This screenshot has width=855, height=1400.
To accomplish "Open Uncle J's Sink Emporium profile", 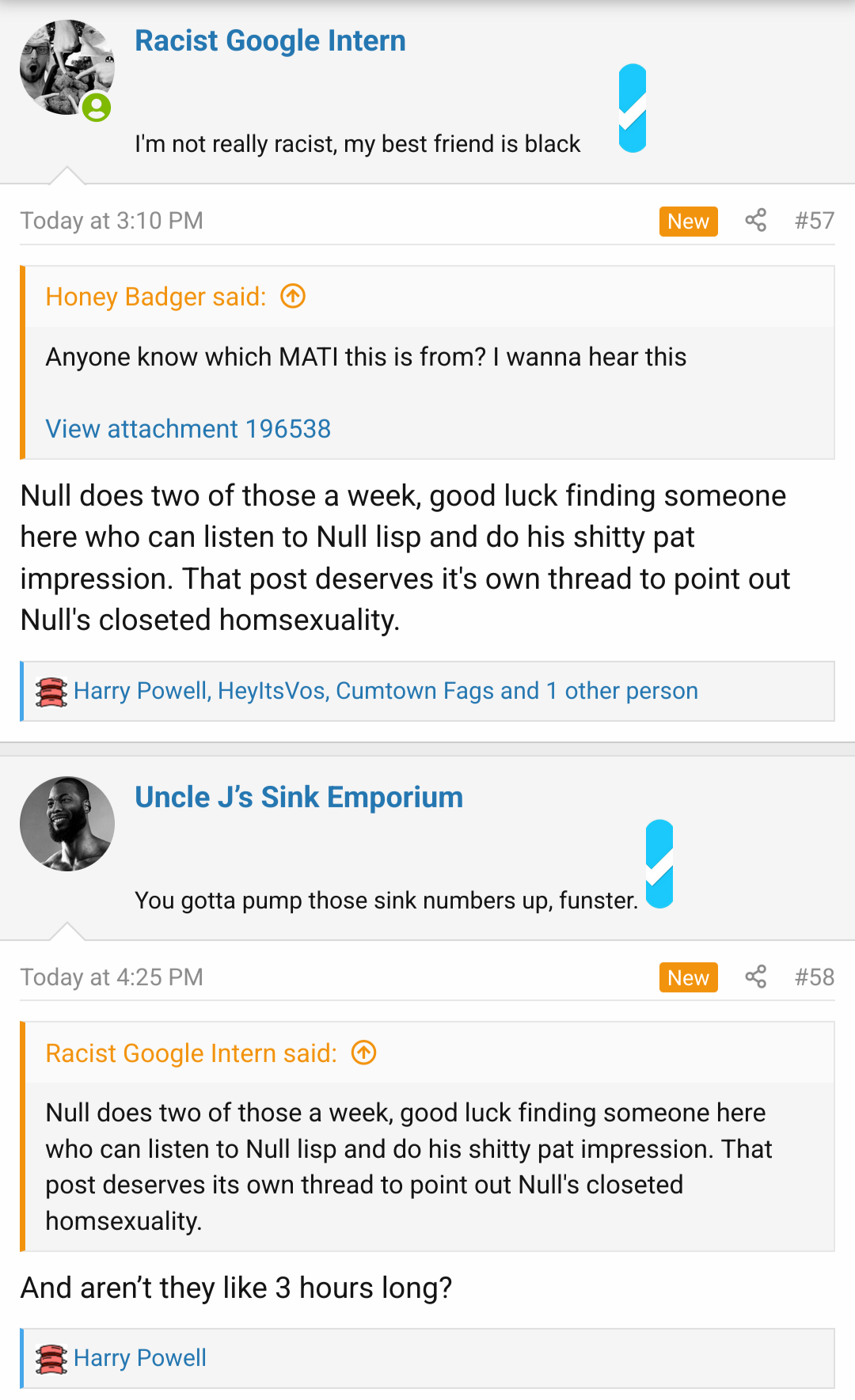I will pos(298,798).
